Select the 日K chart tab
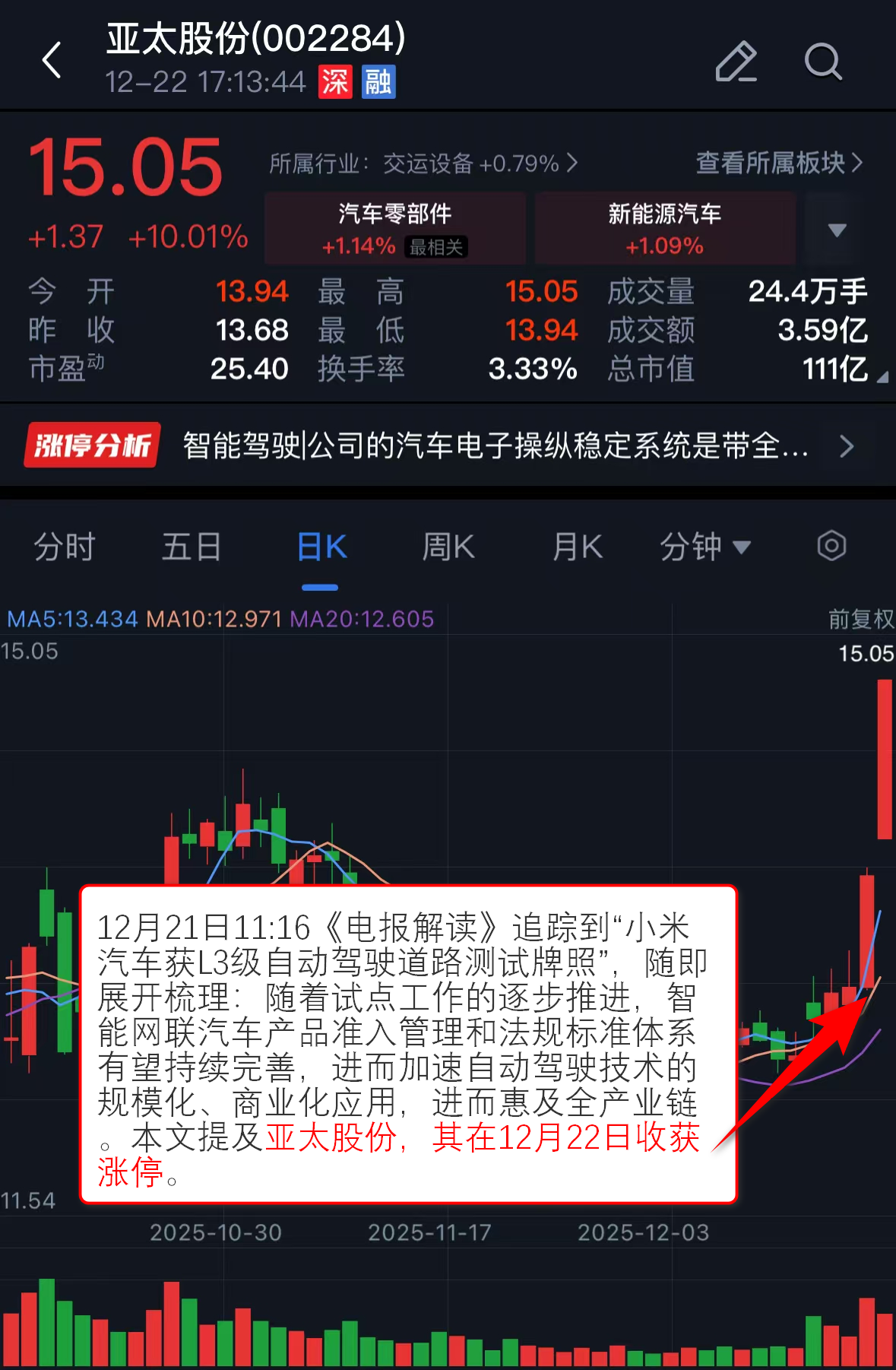The width and height of the screenshot is (896, 1370). click(x=321, y=547)
